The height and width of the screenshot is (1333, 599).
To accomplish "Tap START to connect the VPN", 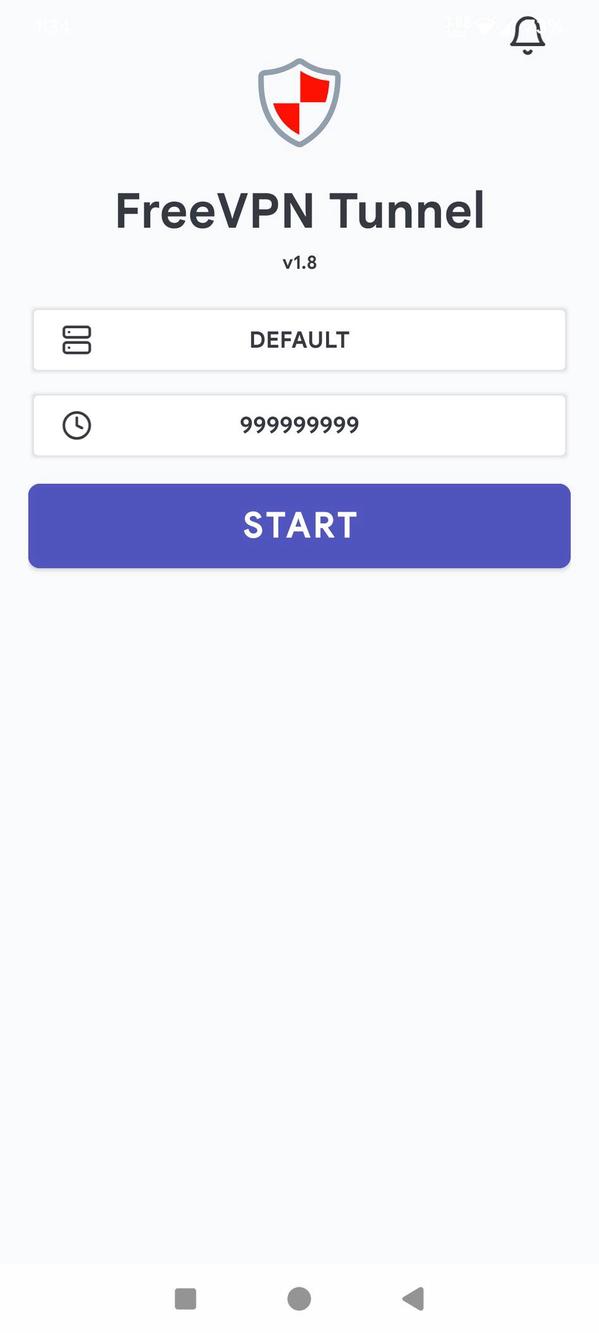I will coord(299,526).
